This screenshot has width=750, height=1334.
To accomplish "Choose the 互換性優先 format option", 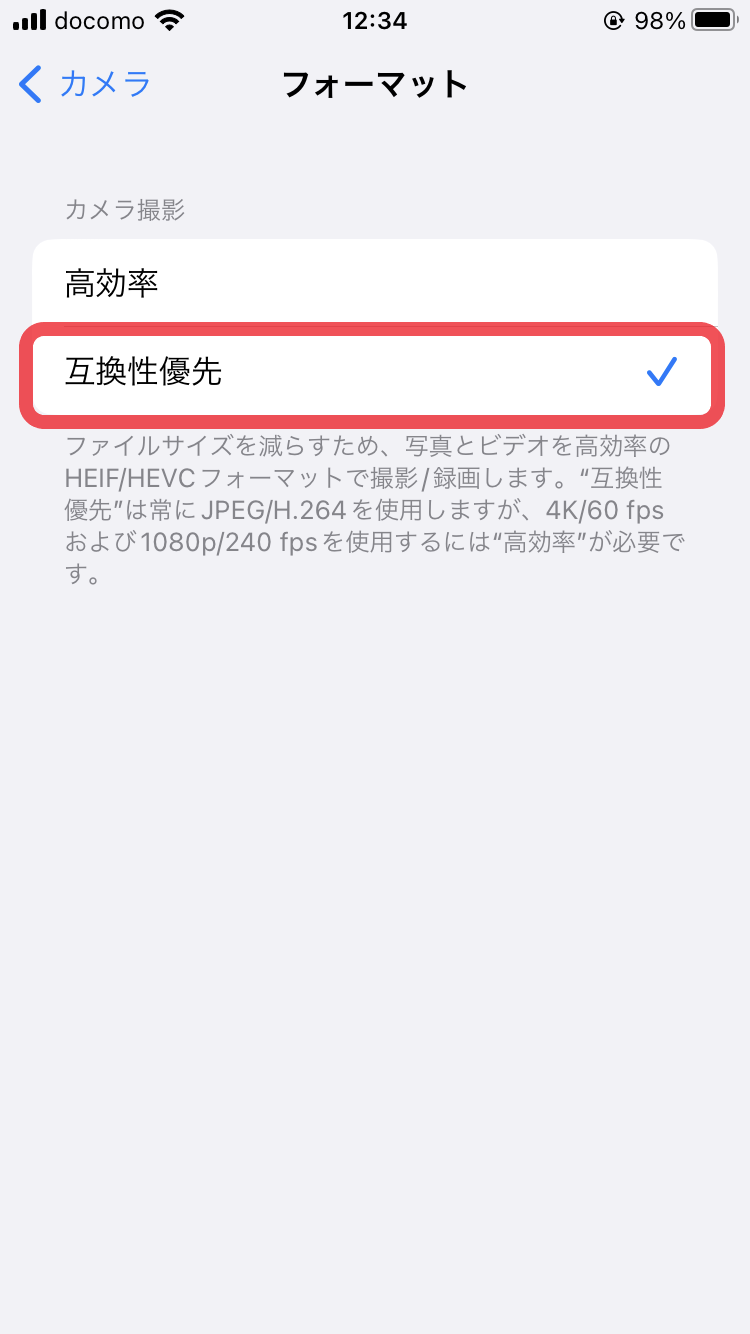I will 374,373.
